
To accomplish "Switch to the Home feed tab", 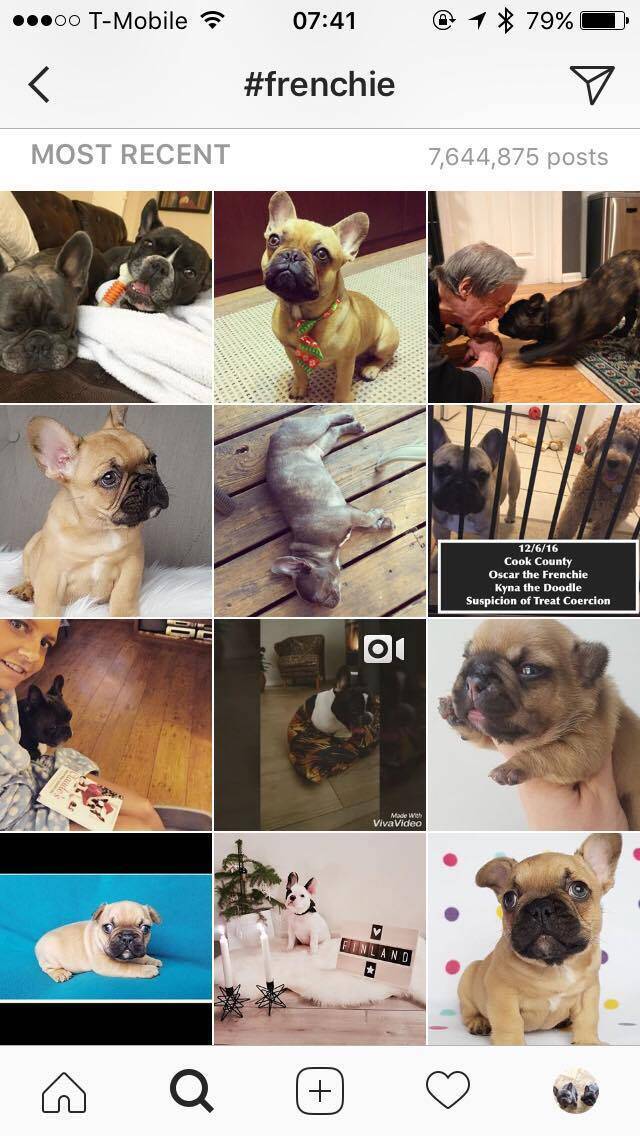I will [x=64, y=1091].
